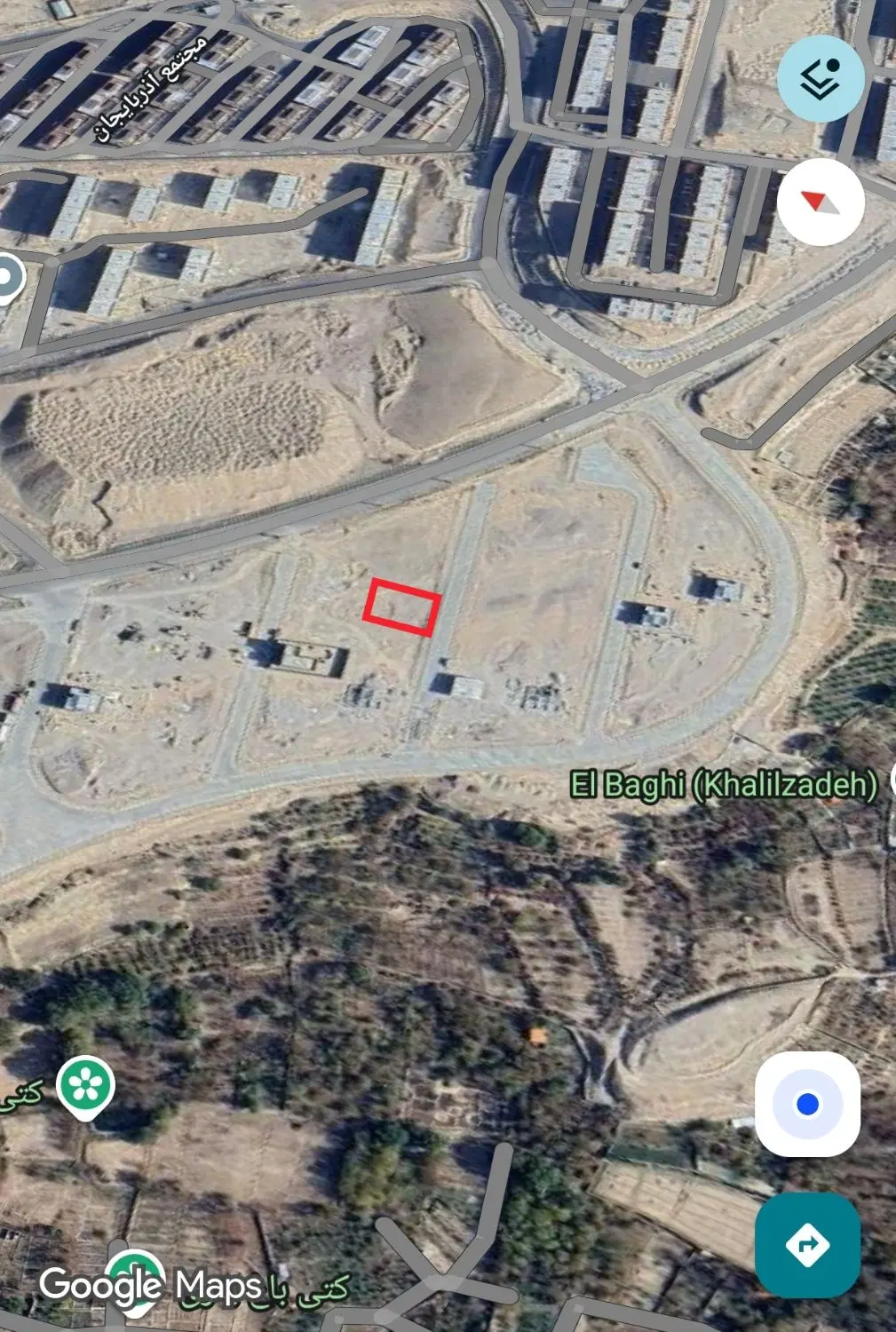This screenshot has height=1332, width=896.
Task: Open directions with the blue arrow button
Action: pyautogui.click(x=807, y=1245)
